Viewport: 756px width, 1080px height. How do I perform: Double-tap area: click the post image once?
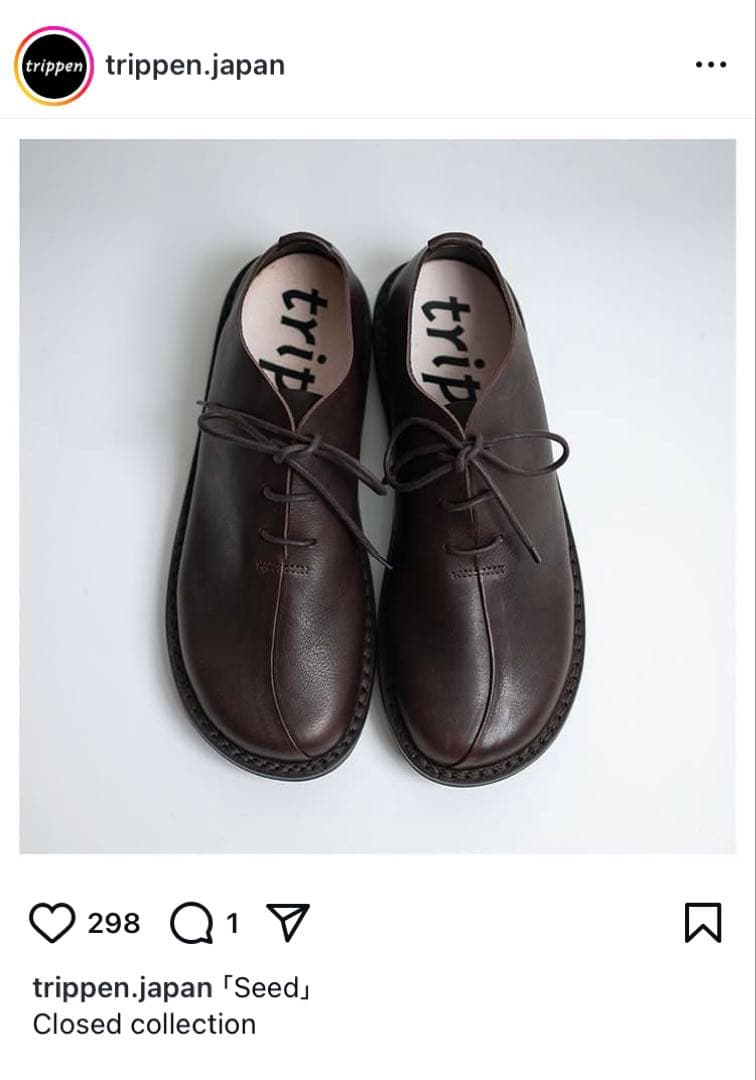378,500
